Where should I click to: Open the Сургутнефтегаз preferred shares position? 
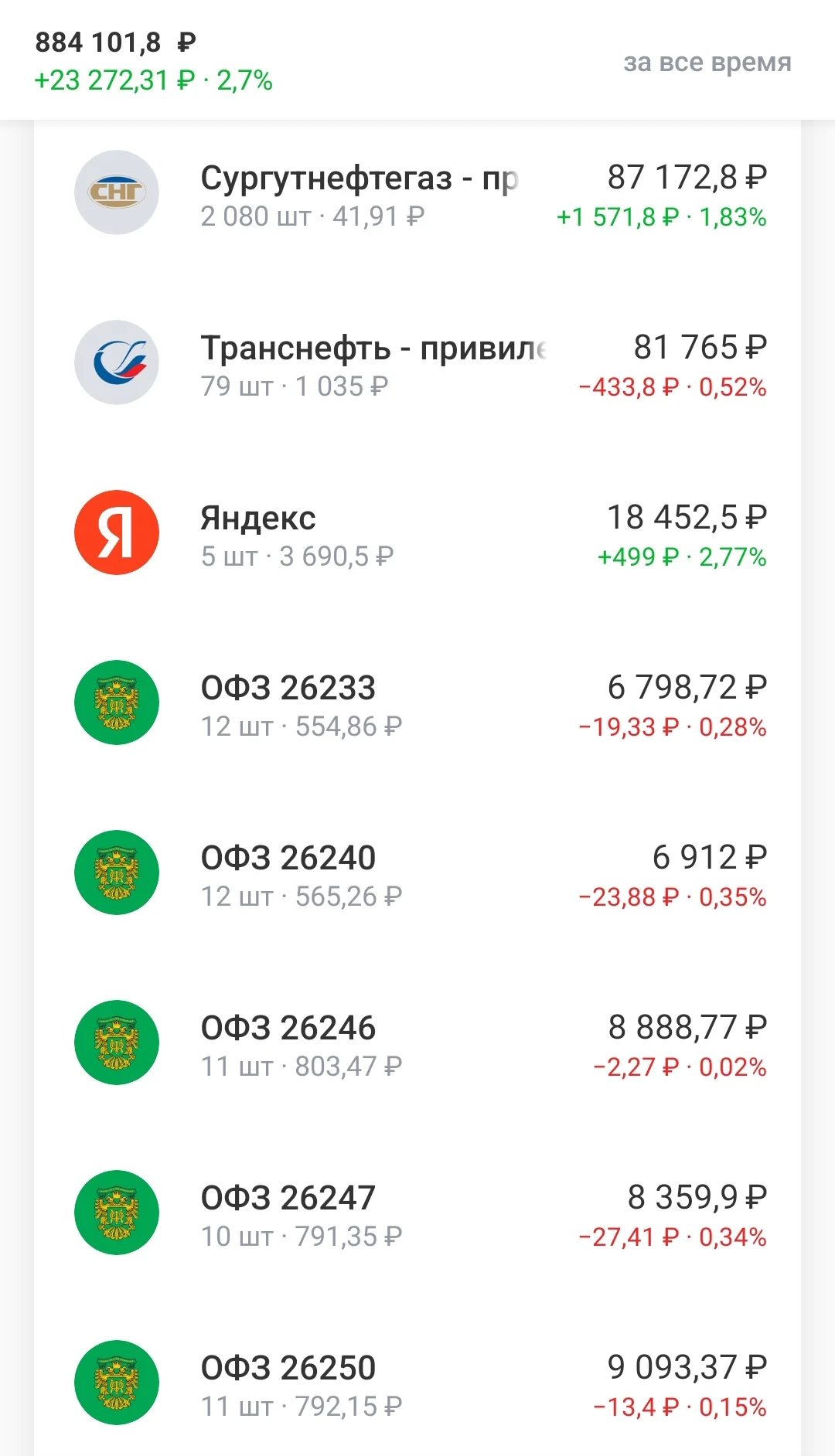(x=417, y=193)
